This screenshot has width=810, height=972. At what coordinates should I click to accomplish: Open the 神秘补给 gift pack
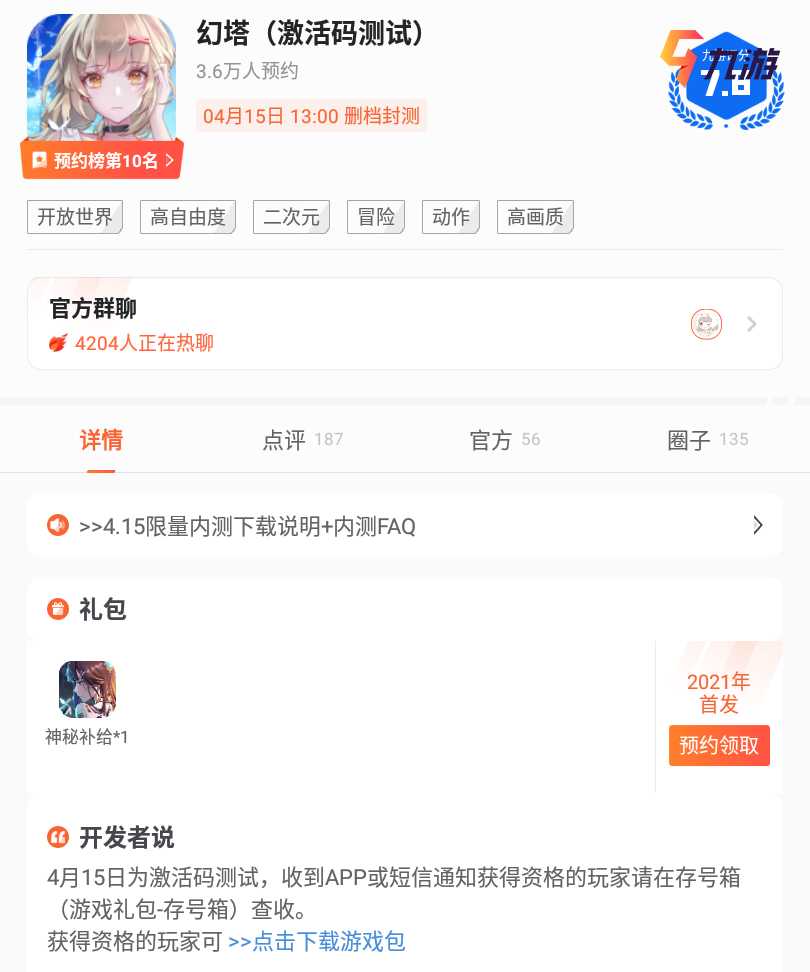87,700
